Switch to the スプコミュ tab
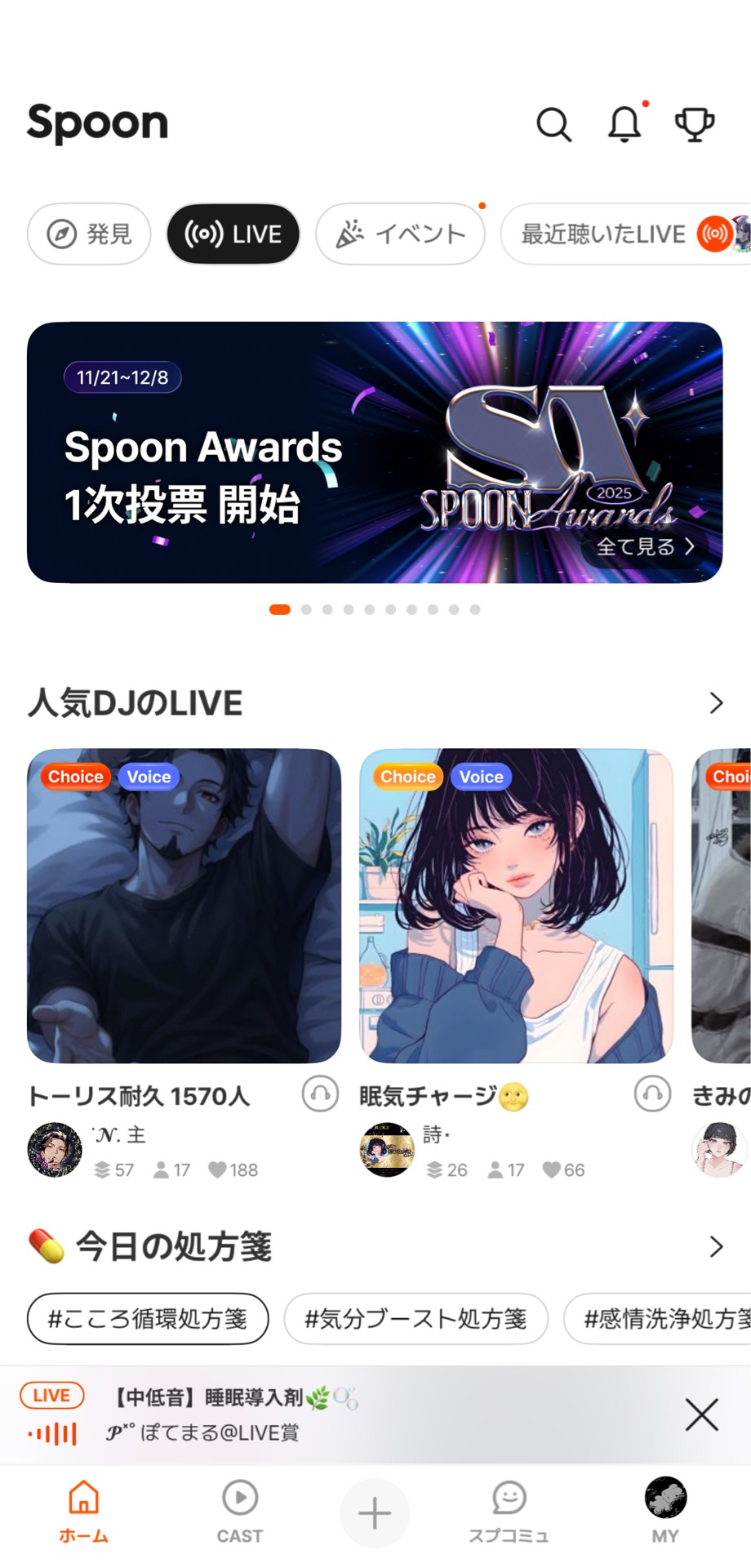This screenshot has width=751, height=1568. (x=509, y=1512)
